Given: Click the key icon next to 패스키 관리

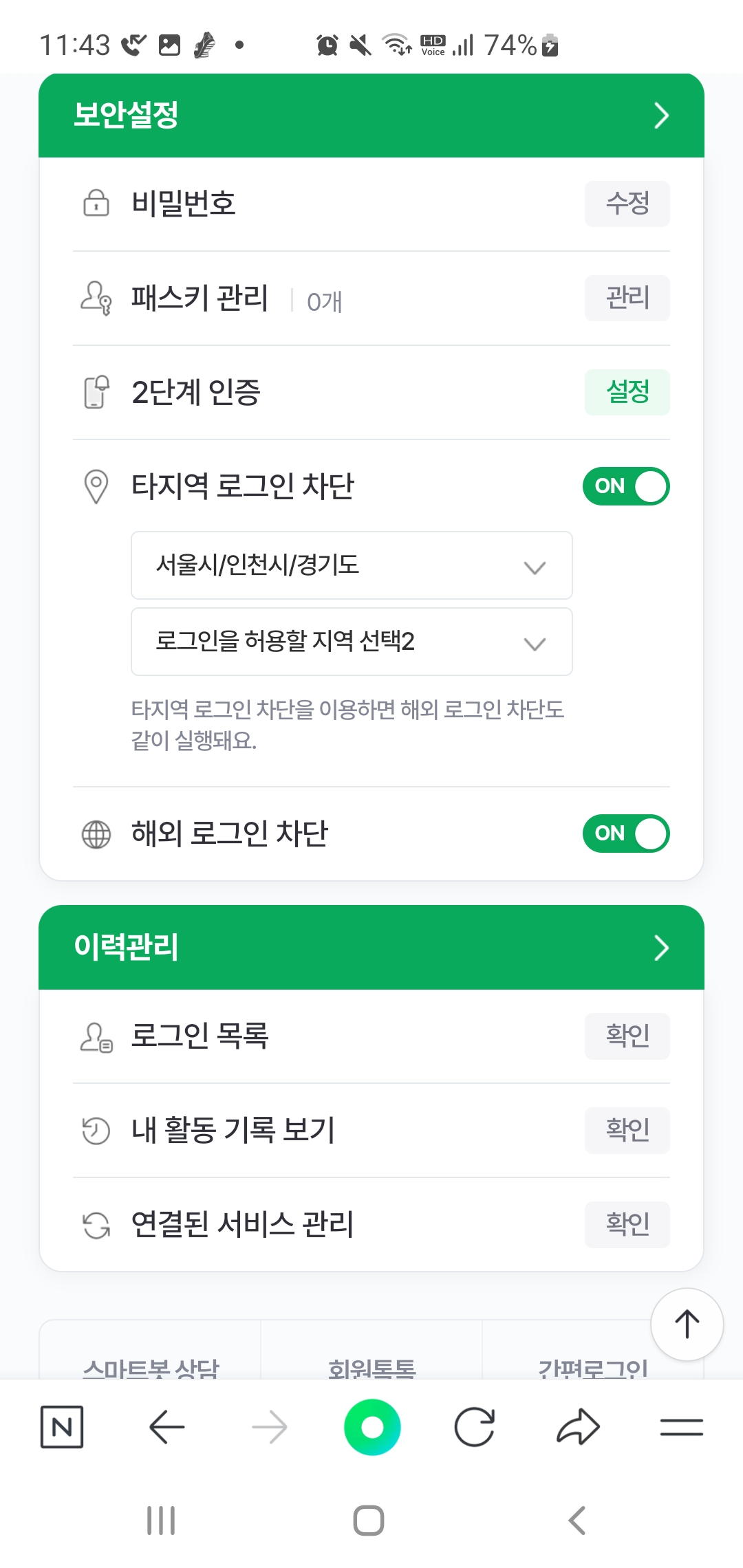Looking at the screenshot, I should click(96, 298).
